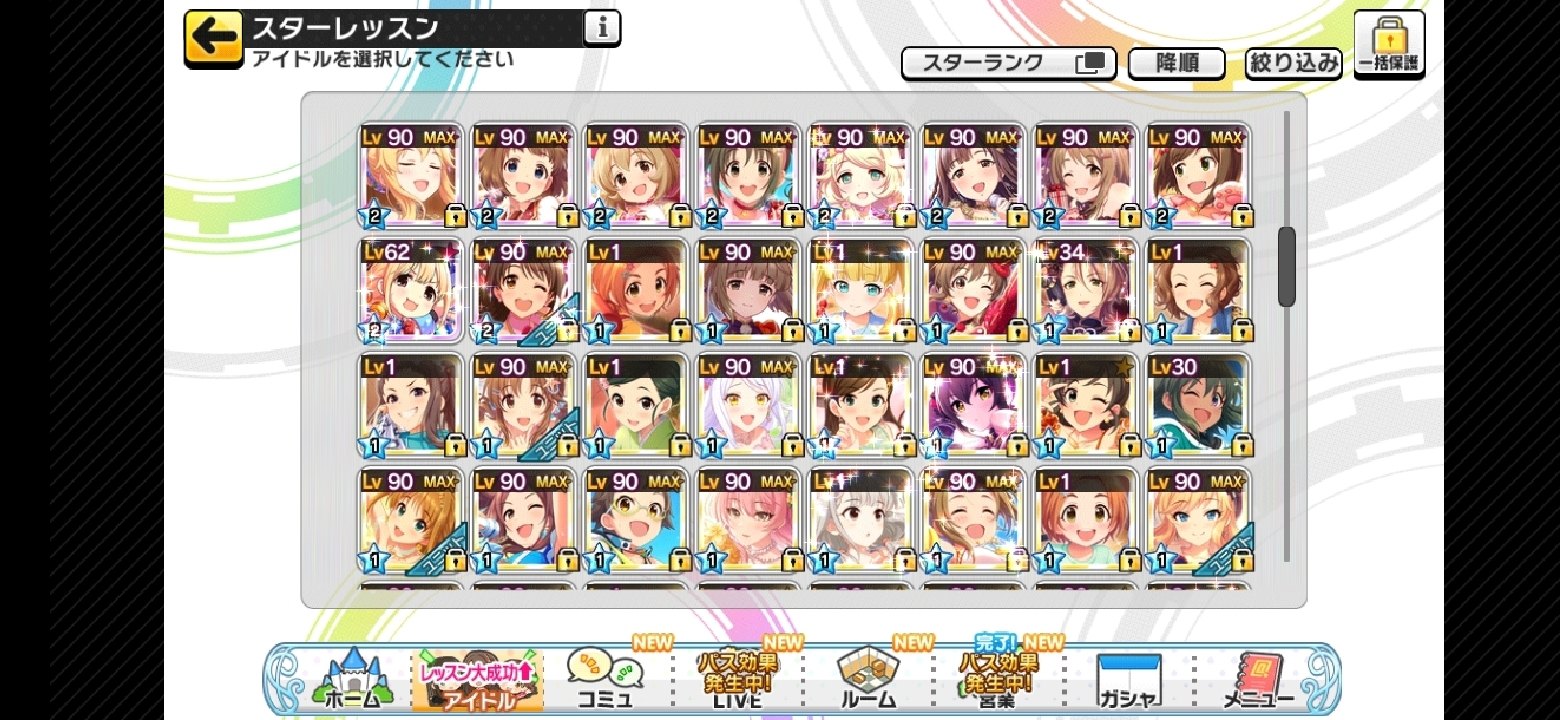
Task: Open the 絞り込み filter button
Action: point(1292,63)
